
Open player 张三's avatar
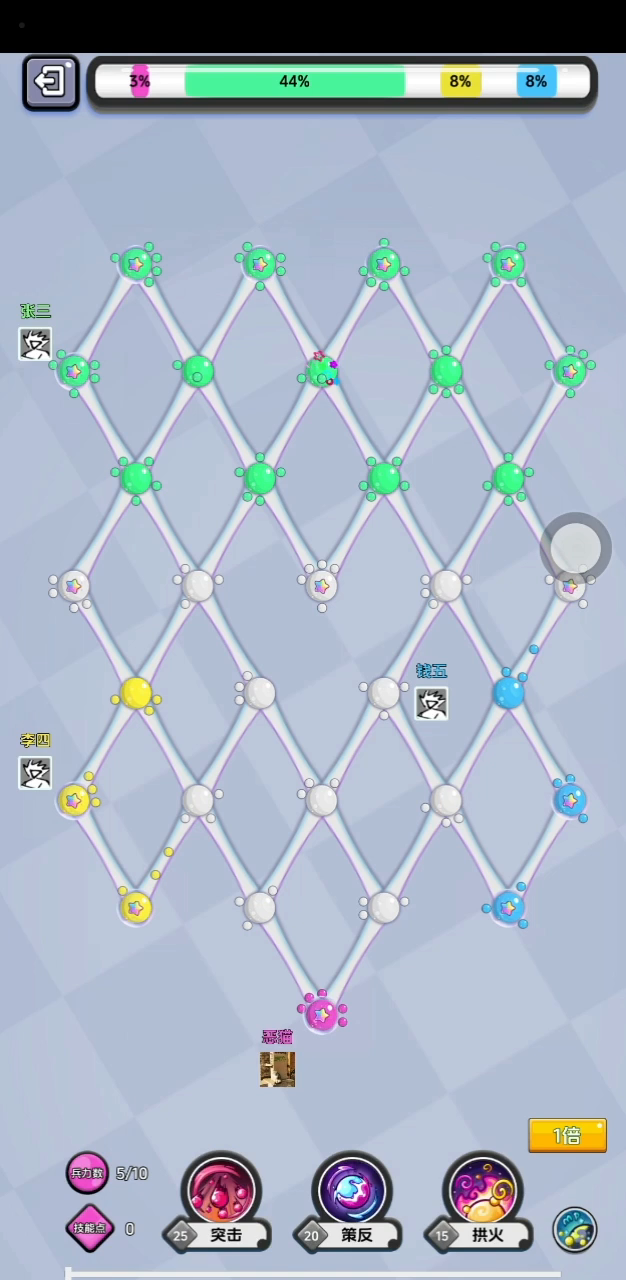click(35, 344)
